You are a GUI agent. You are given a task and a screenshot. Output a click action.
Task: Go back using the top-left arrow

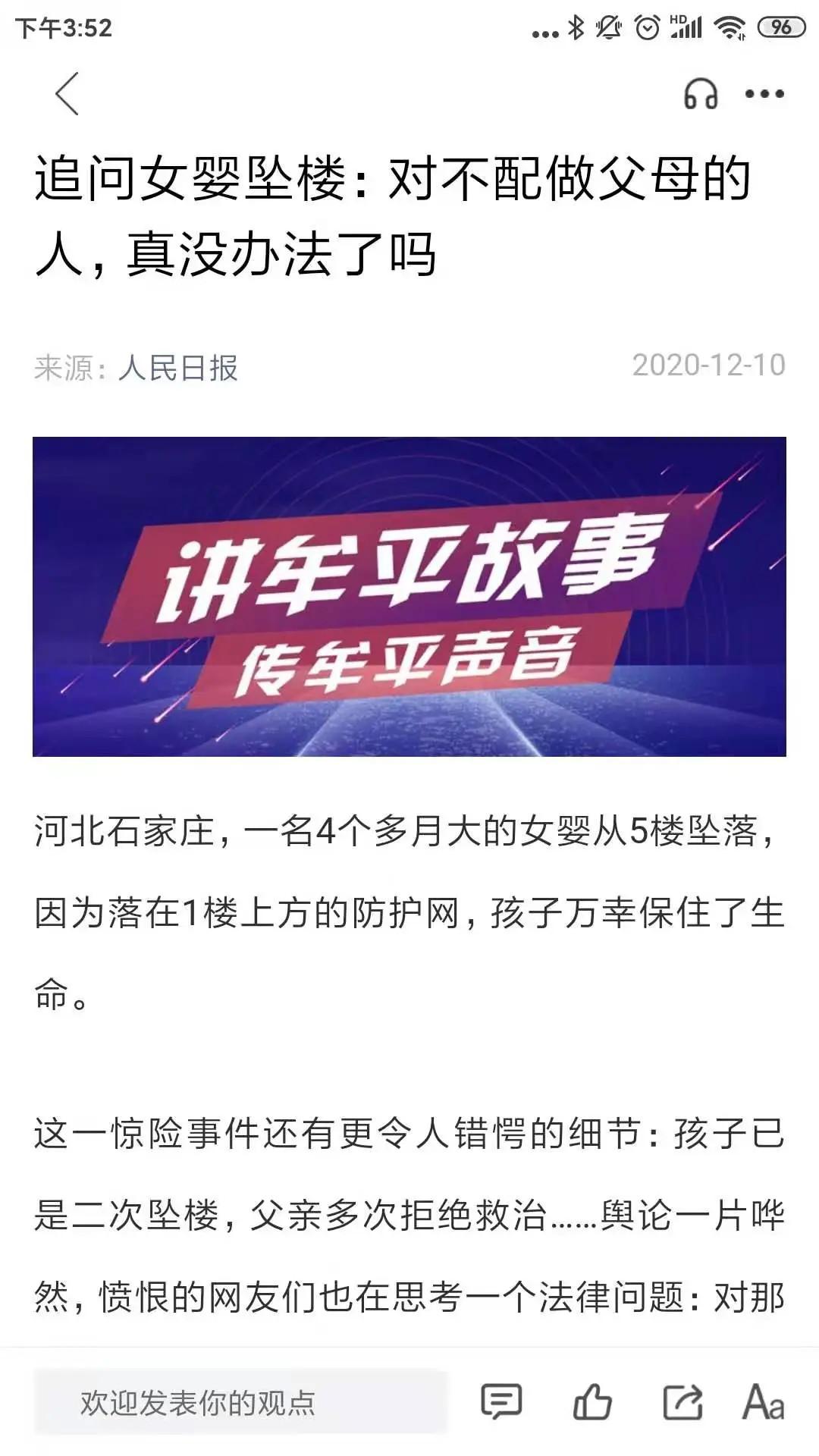tap(67, 94)
